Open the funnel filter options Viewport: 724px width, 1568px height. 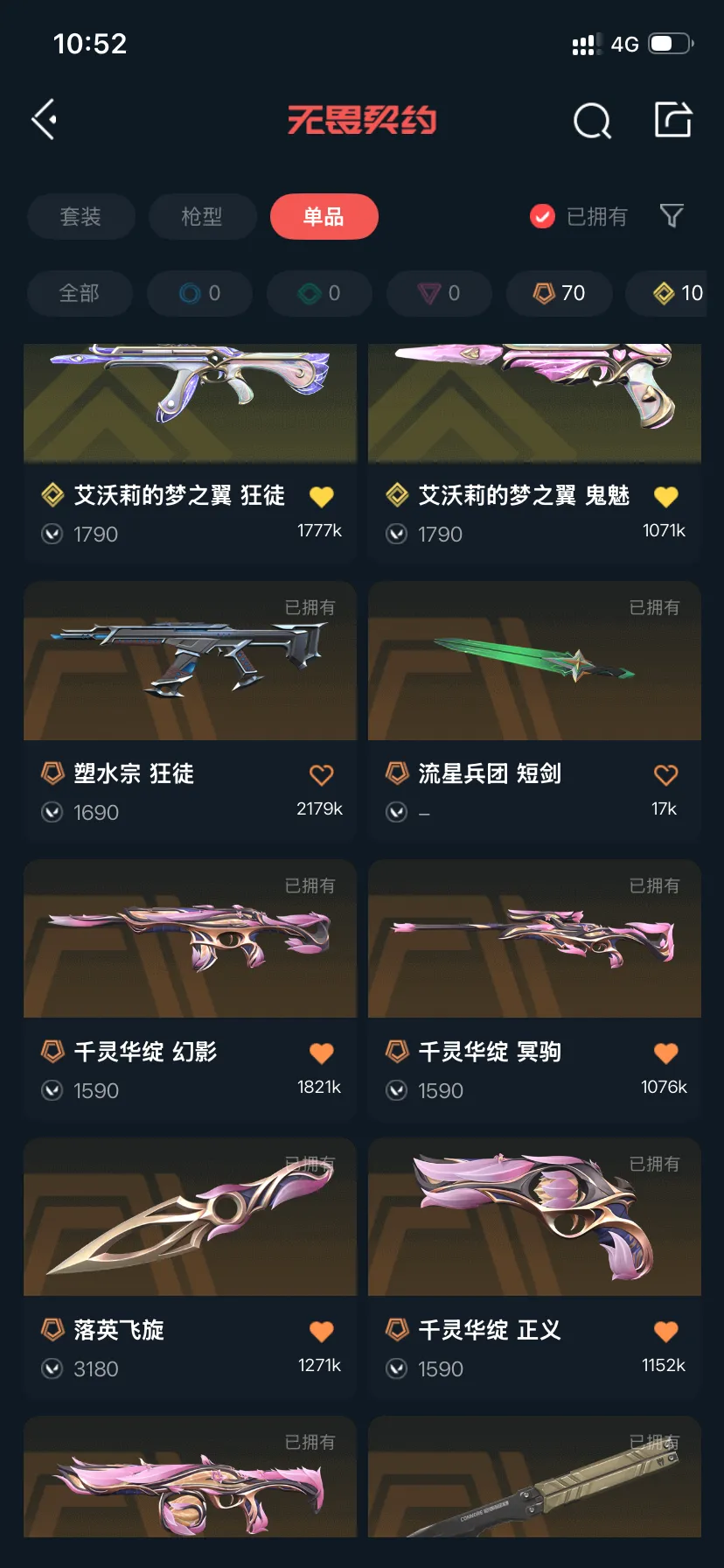[x=671, y=215]
